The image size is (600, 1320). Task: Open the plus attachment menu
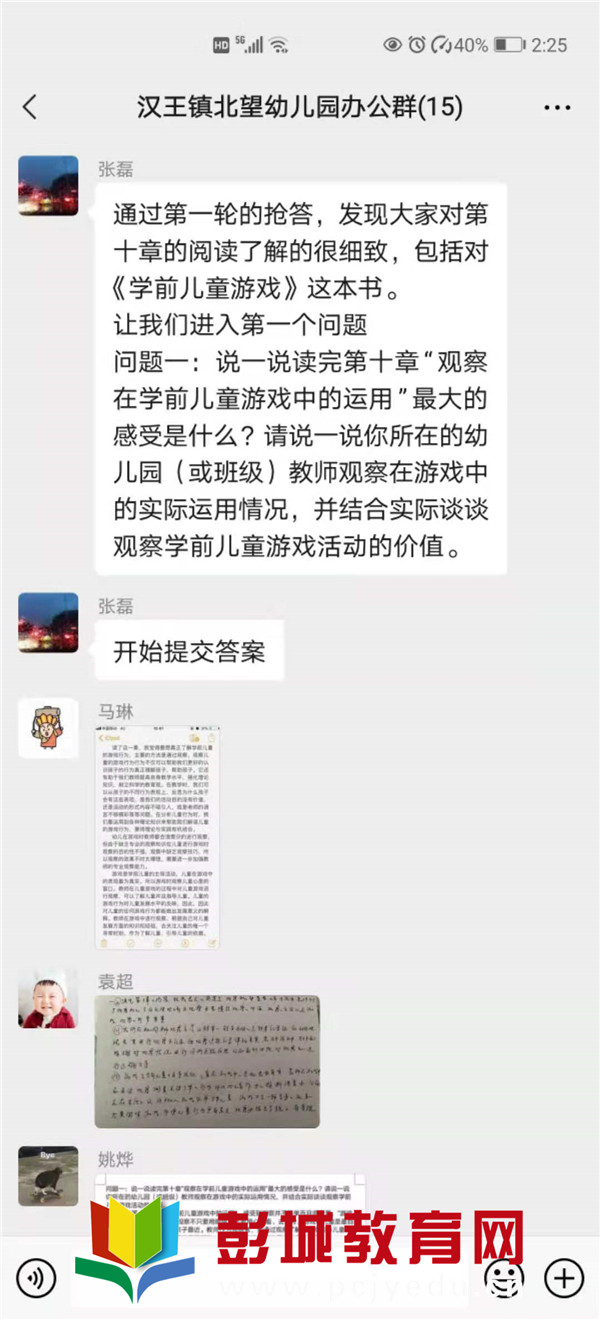[x=563, y=1277]
